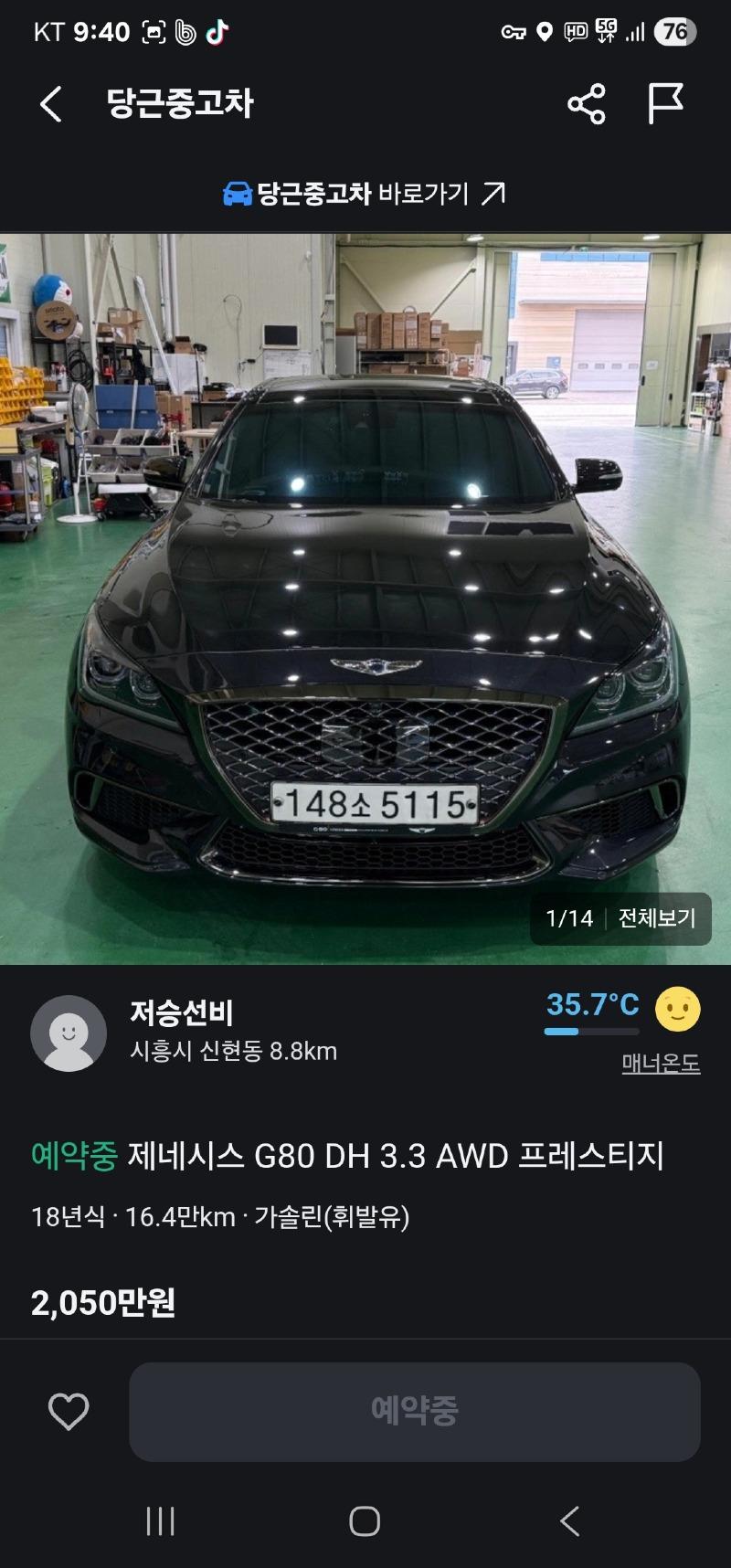Open recent apps from the navigation bar
The image size is (731, 1568).
(161, 1521)
